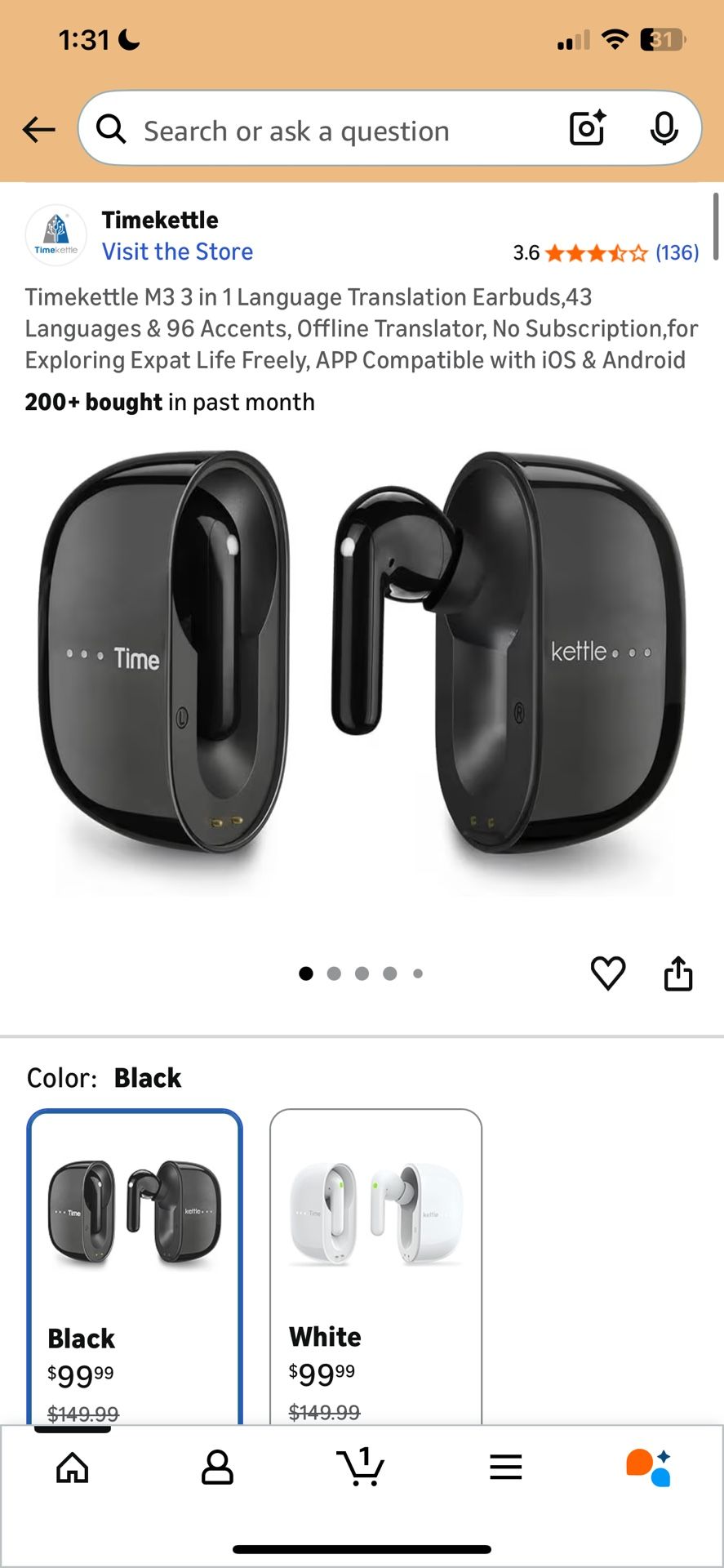The height and width of the screenshot is (1568, 724).
Task: Select the White color option
Action: (x=375, y=1266)
